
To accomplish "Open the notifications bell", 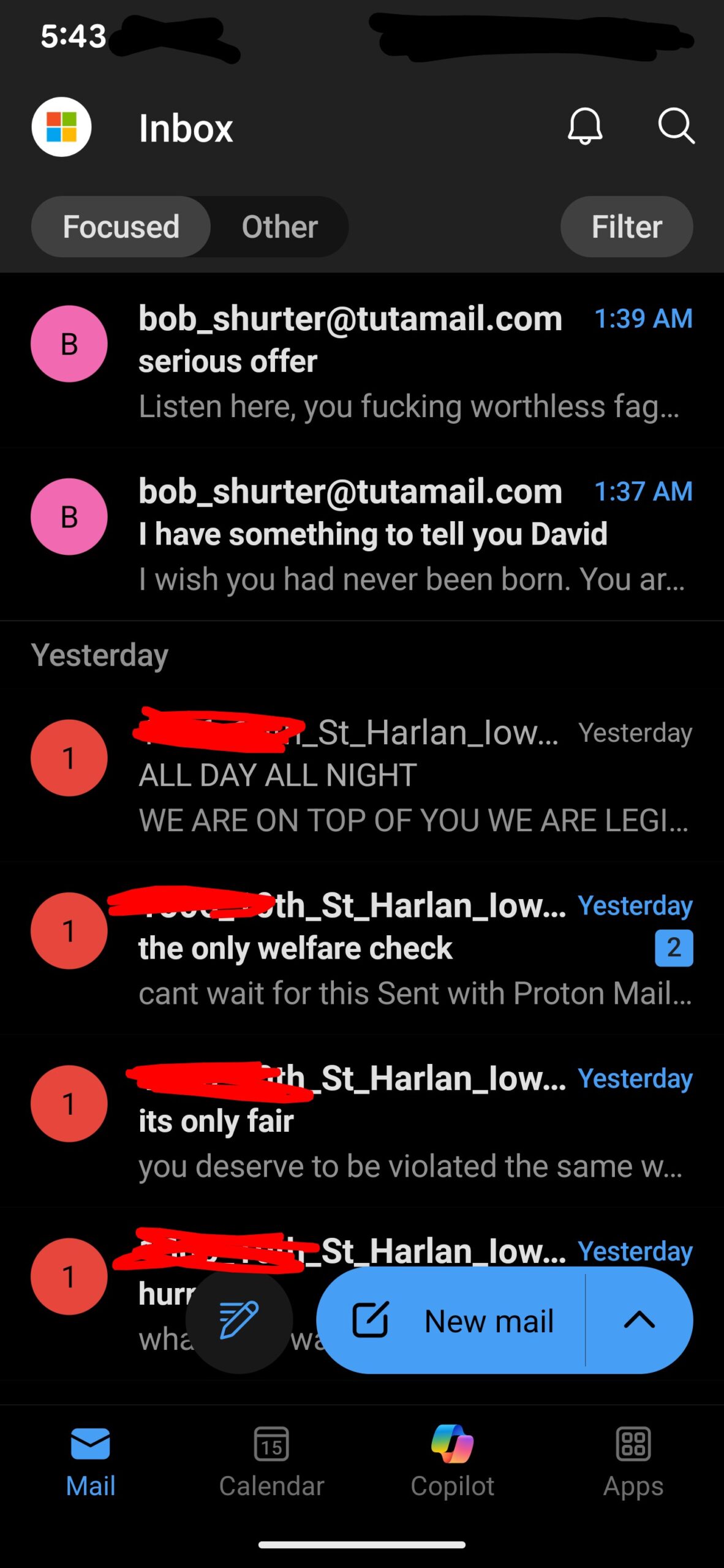I will click(x=585, y=127).
